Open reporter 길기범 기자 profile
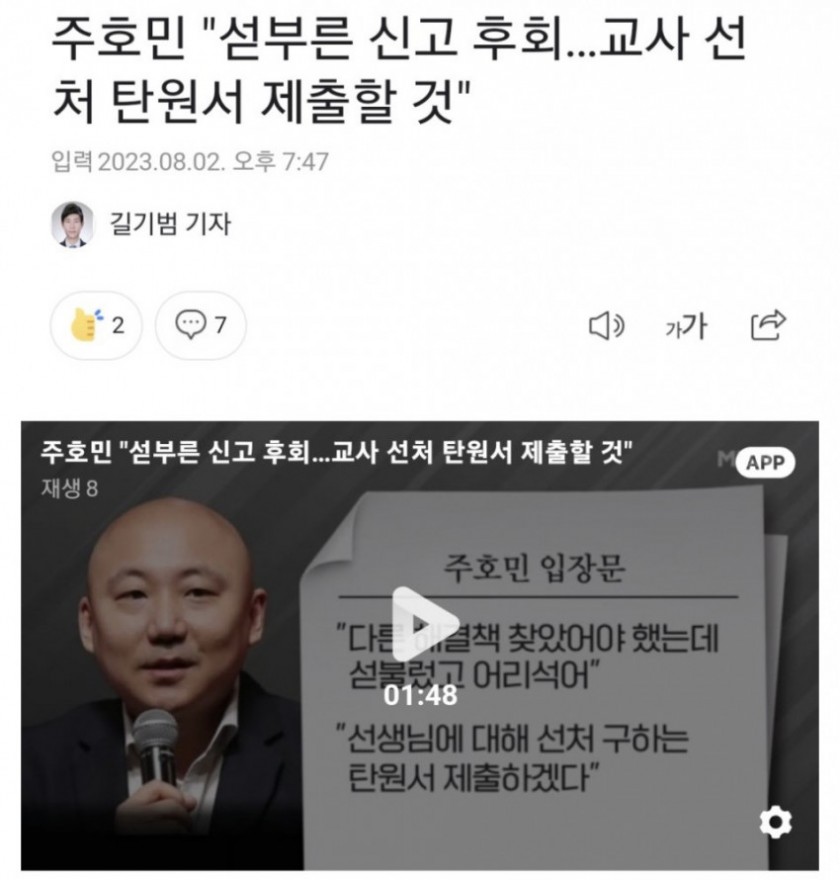The height and width of the screenshot is (880, 840). pos(141,223)
